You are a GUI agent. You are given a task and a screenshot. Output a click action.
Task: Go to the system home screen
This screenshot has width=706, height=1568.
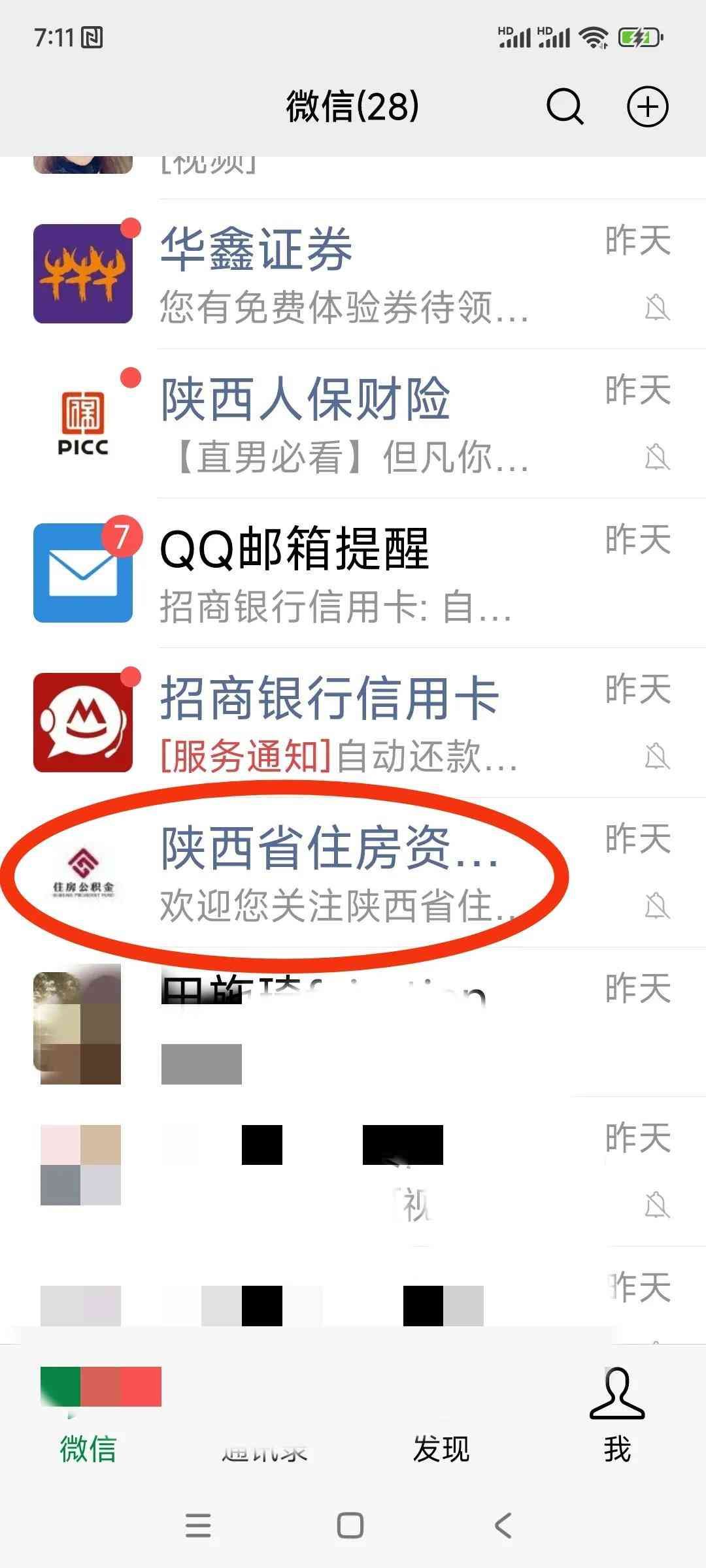350,1526
